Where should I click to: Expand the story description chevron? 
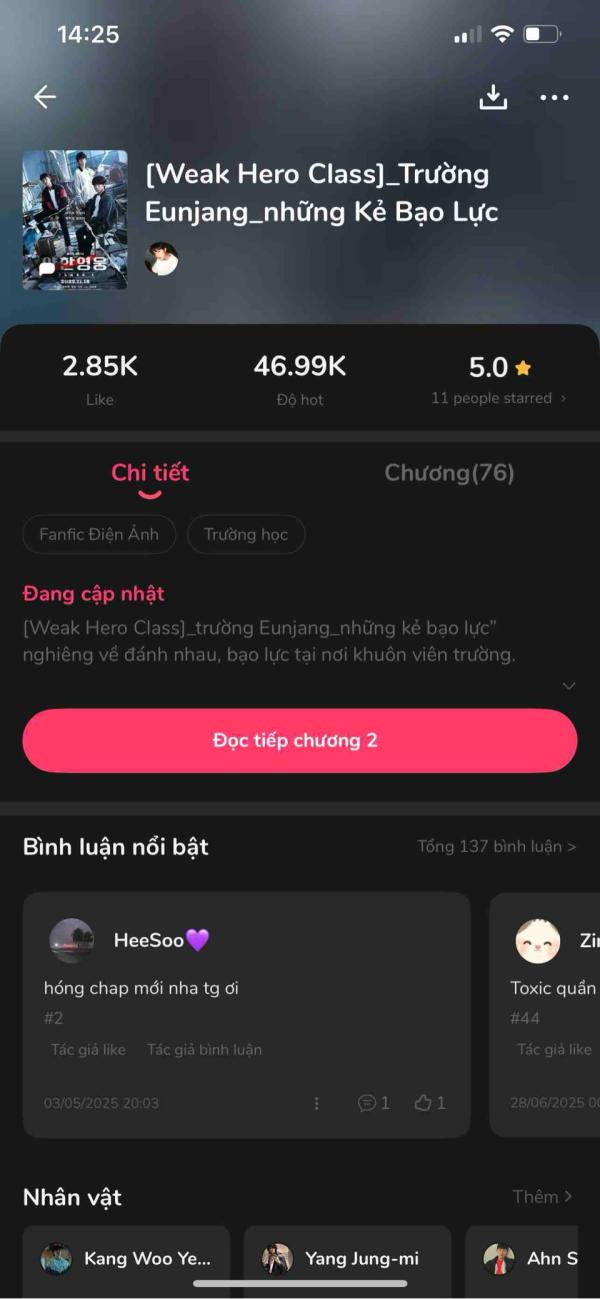point(569,686)
